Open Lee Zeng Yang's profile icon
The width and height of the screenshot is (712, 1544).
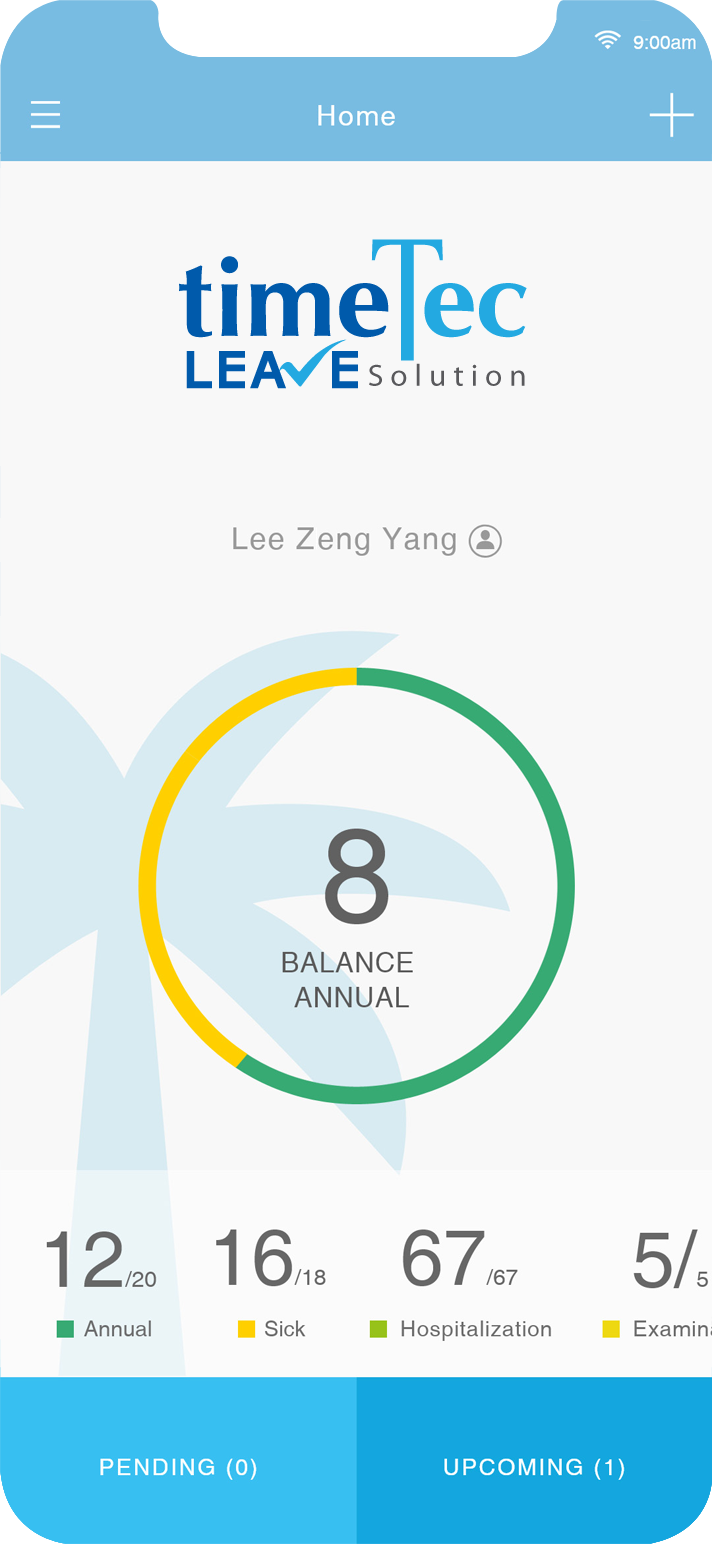pyautogui.click(x=486, y=541)
